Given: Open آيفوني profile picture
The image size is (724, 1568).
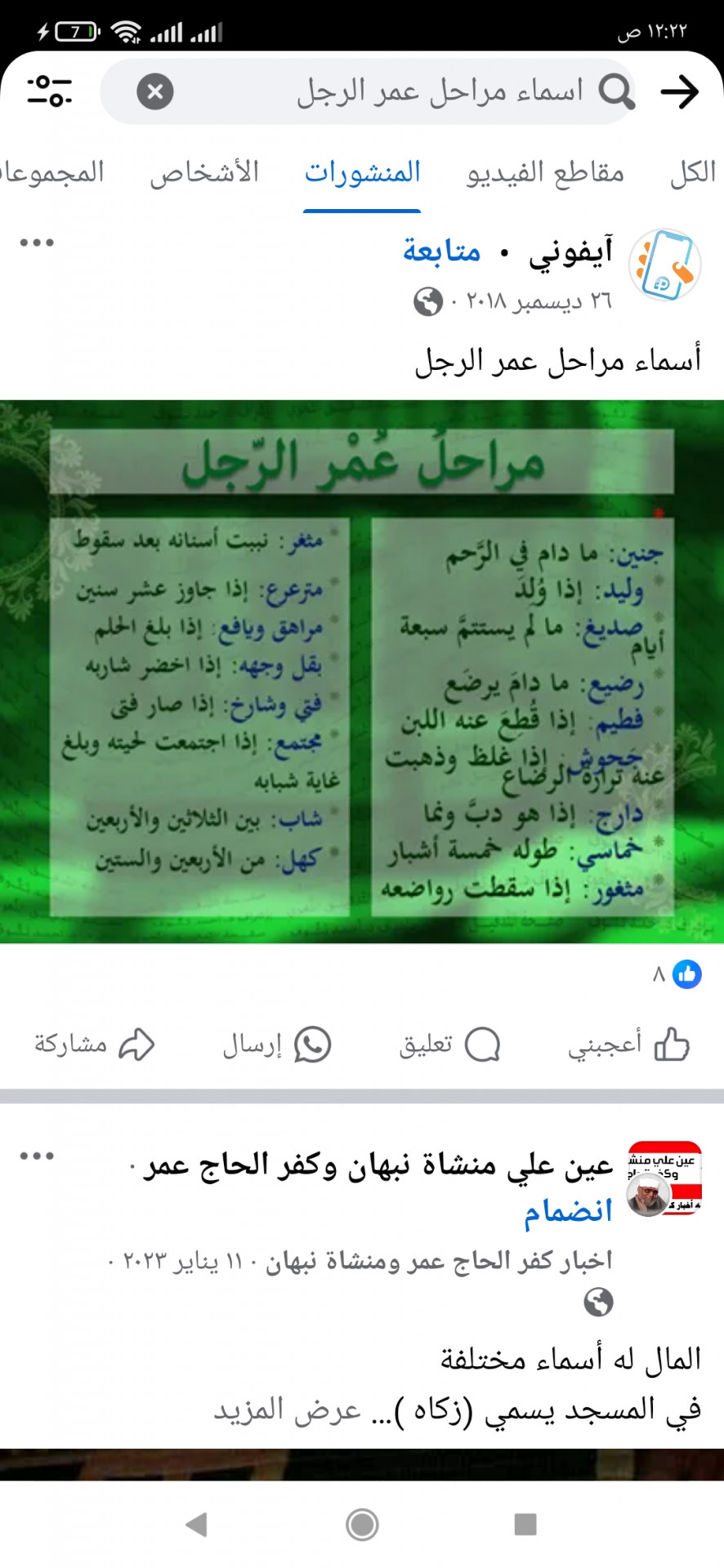Looking at the screenshot, I should (665, 265).
